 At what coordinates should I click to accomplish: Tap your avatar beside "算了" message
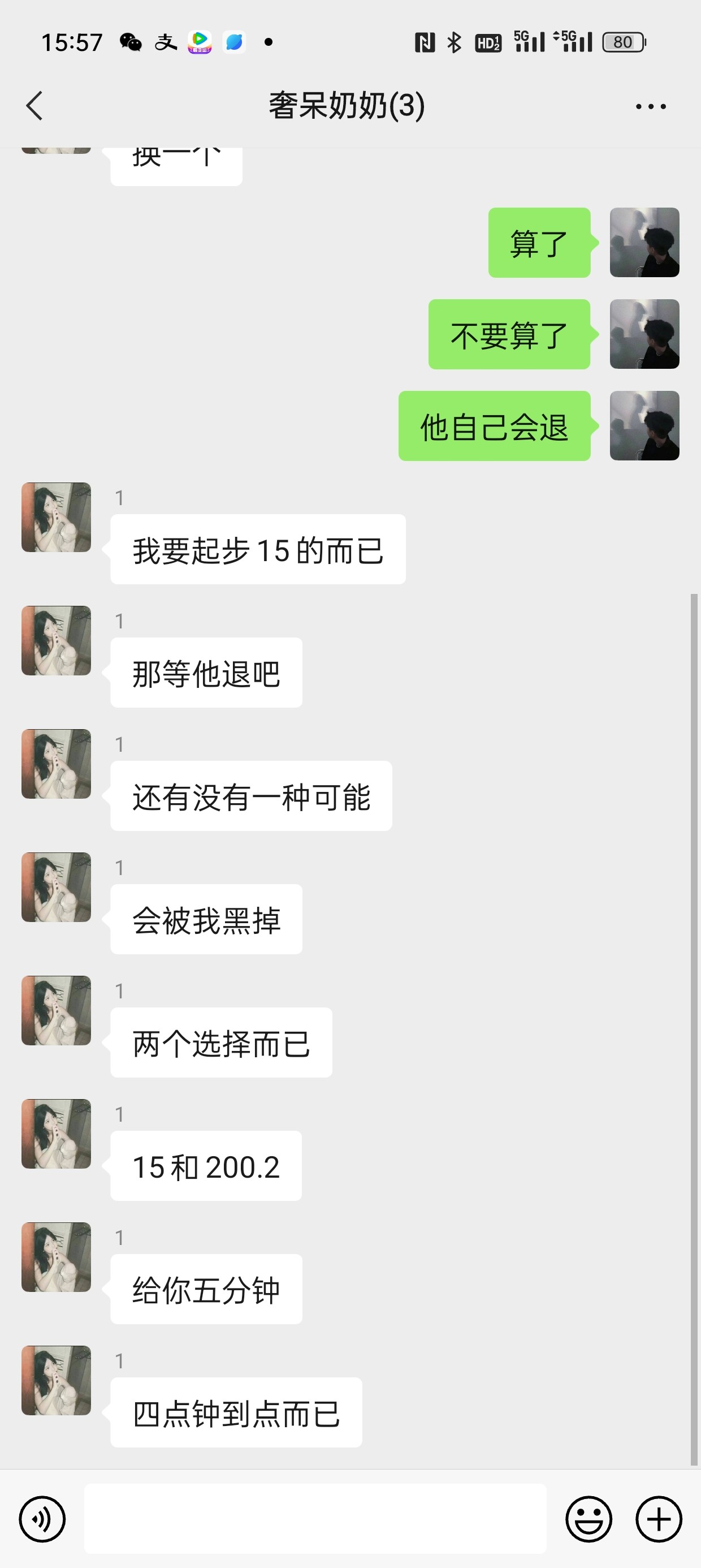[644, 242]
